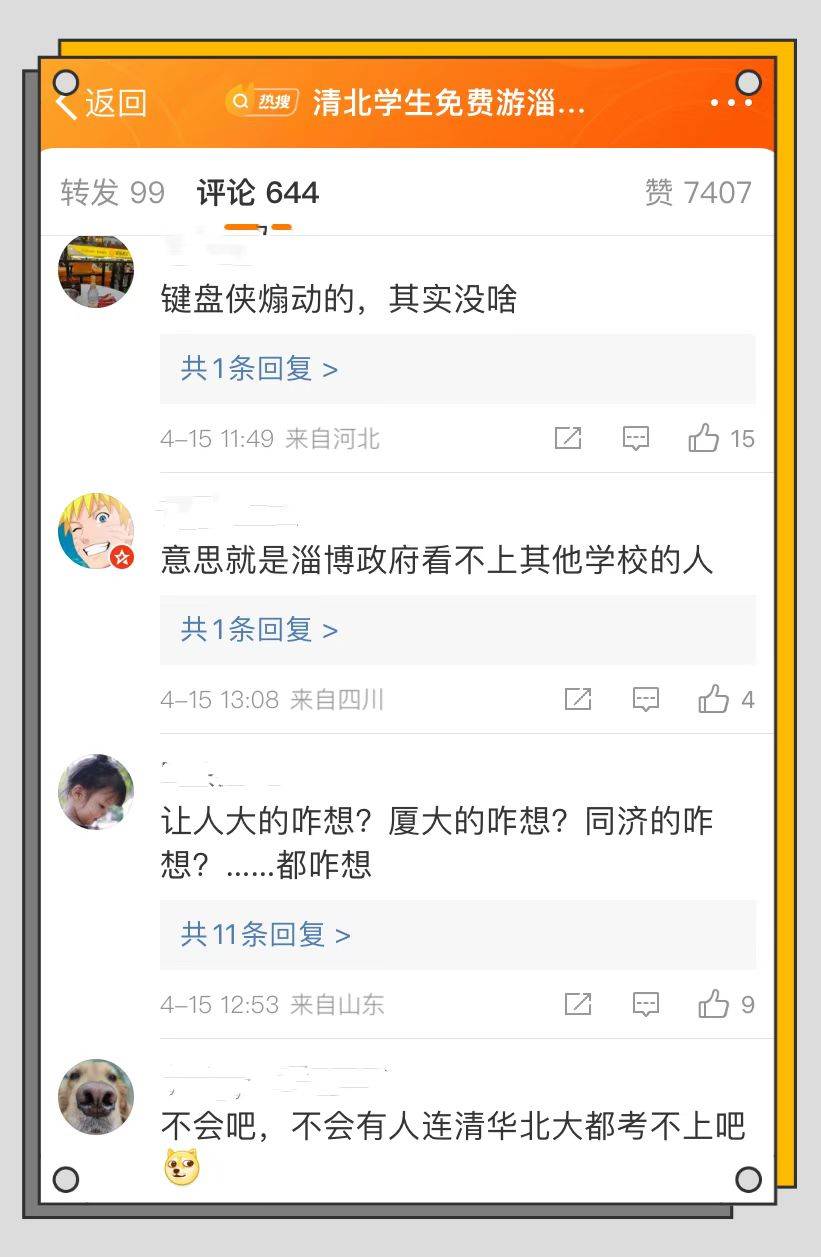
Task: Expand the 1 reply under 键盘侠煽动的 comment
Action: click(x=259, y=369)
